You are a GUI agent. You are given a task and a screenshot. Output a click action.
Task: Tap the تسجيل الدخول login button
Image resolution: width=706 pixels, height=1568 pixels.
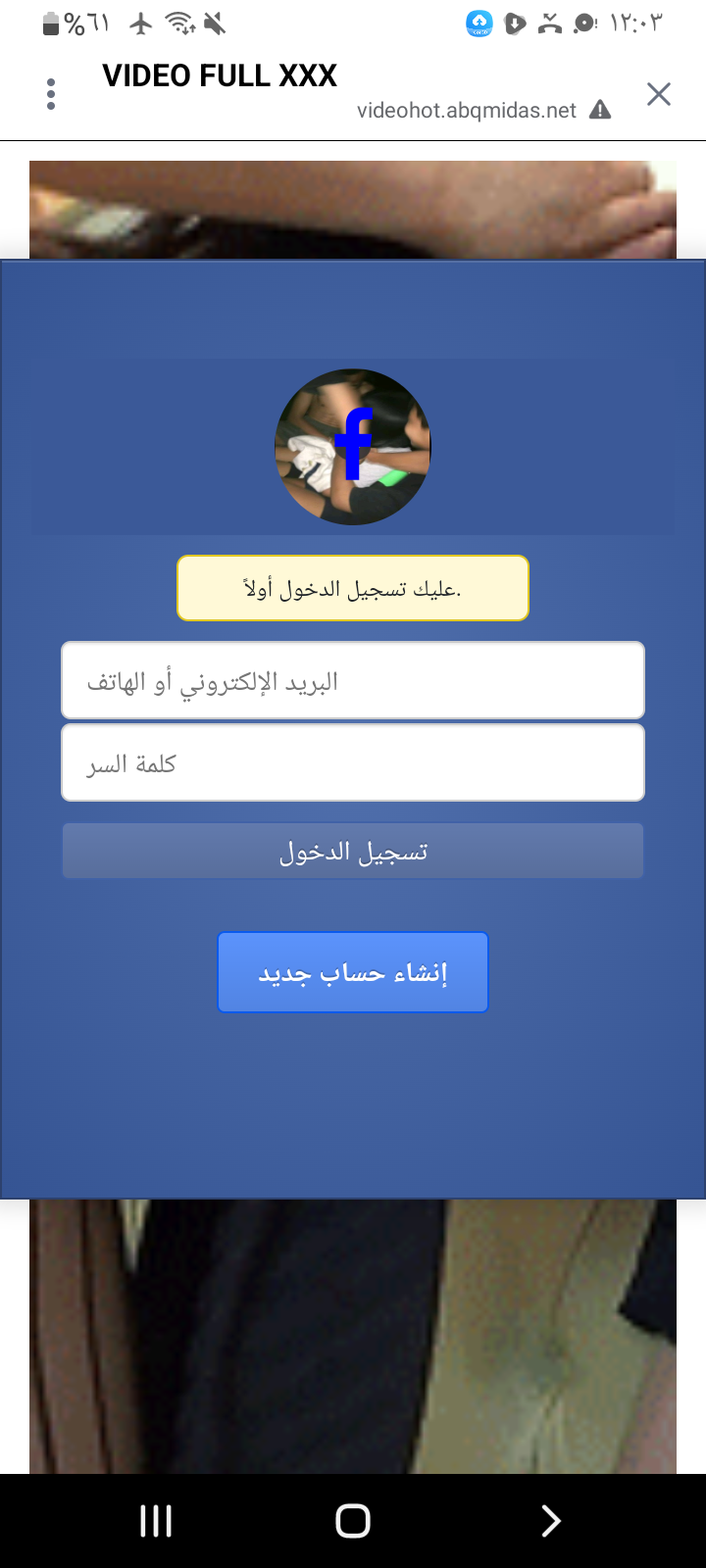click(353, 851)
